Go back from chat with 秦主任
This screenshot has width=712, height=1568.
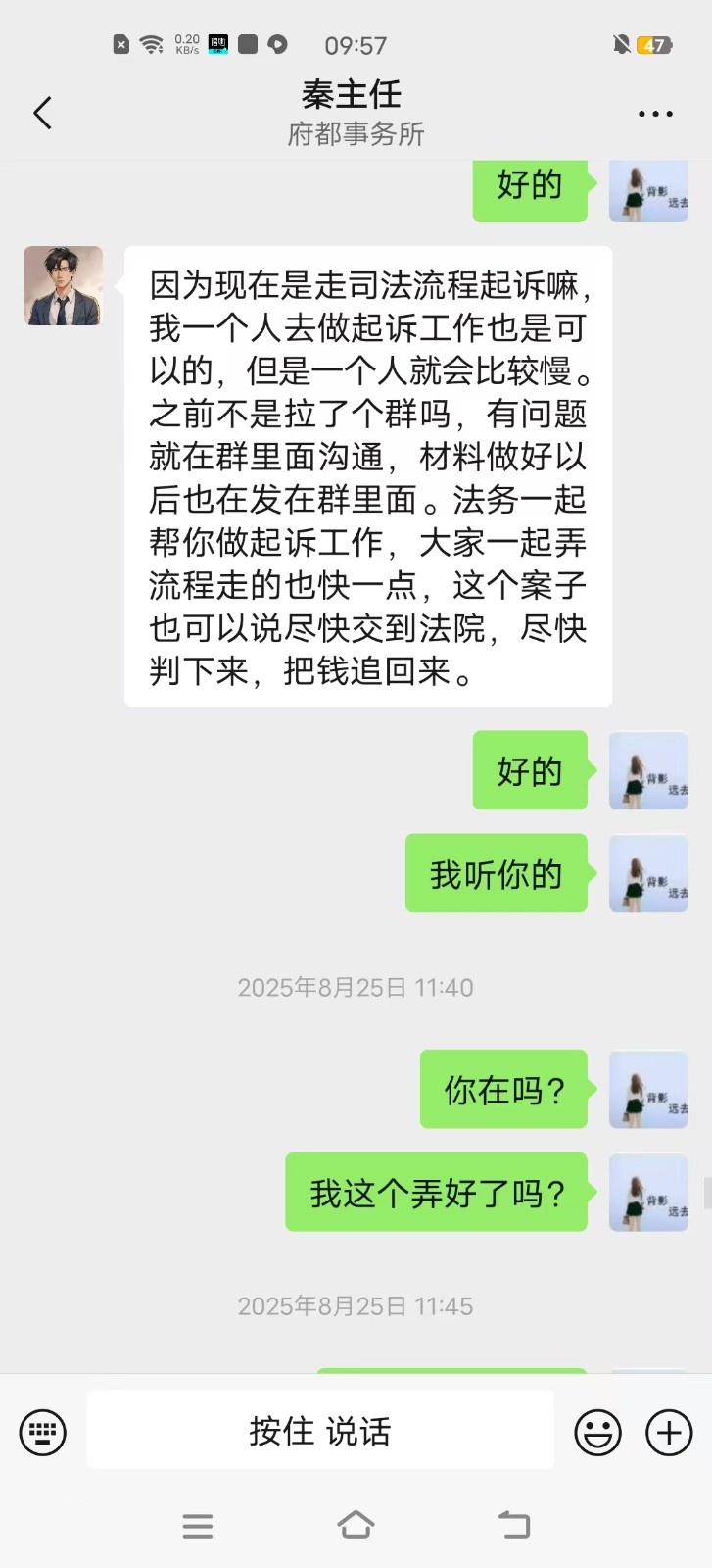(x=42, y=113)
